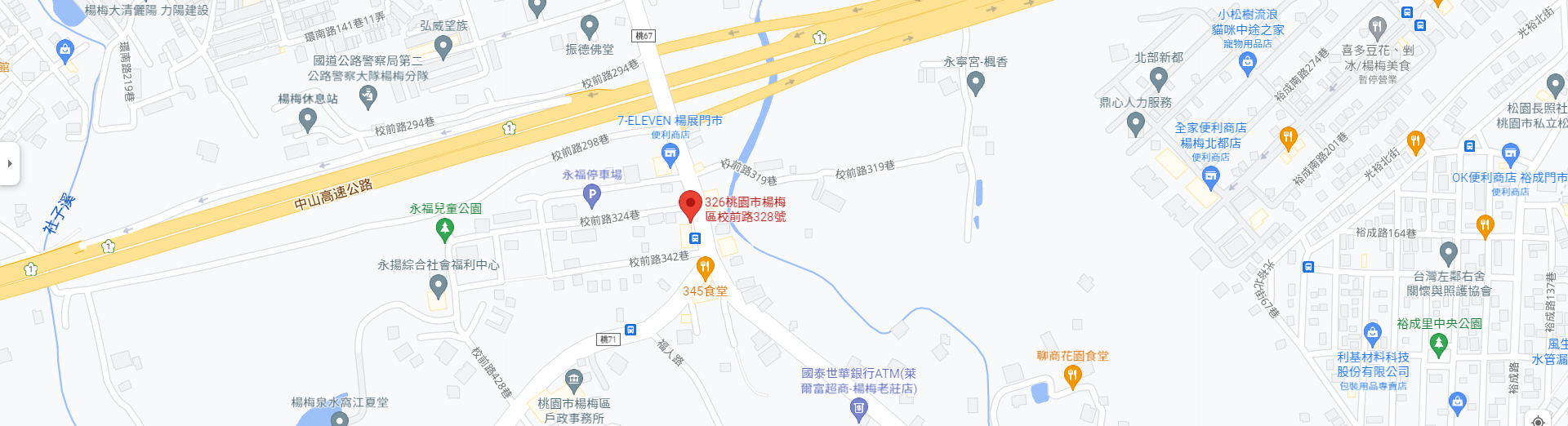The image size is (1568, 426).
Task: Open 永揚綜合社會福利中心 place marker
Action: (x=438, y=286)
